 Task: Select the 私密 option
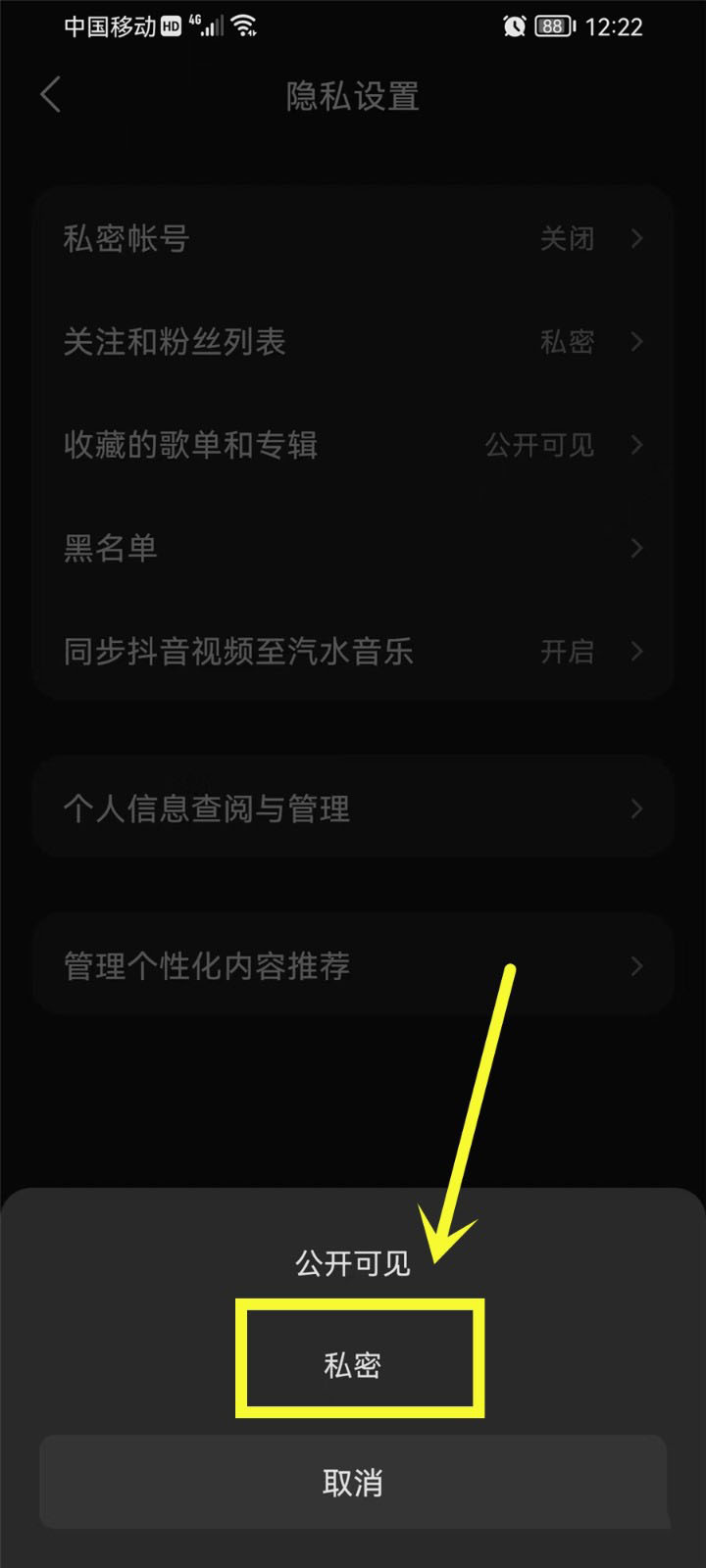pyautogui.click(x=353, y=1364)
